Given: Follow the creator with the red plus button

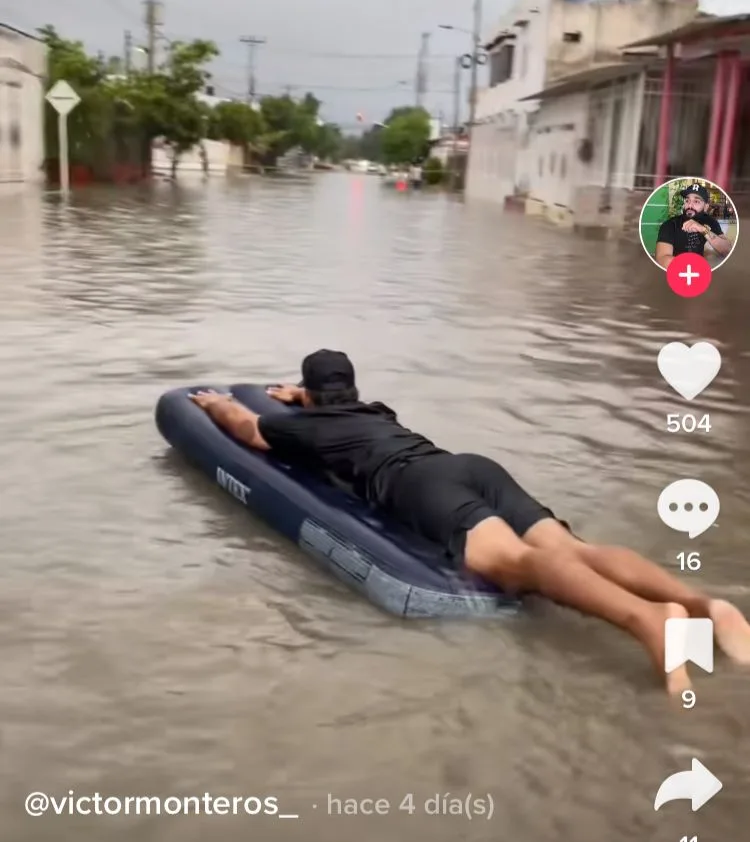Looking at the screenshot, I should click(x=689, y=275).
